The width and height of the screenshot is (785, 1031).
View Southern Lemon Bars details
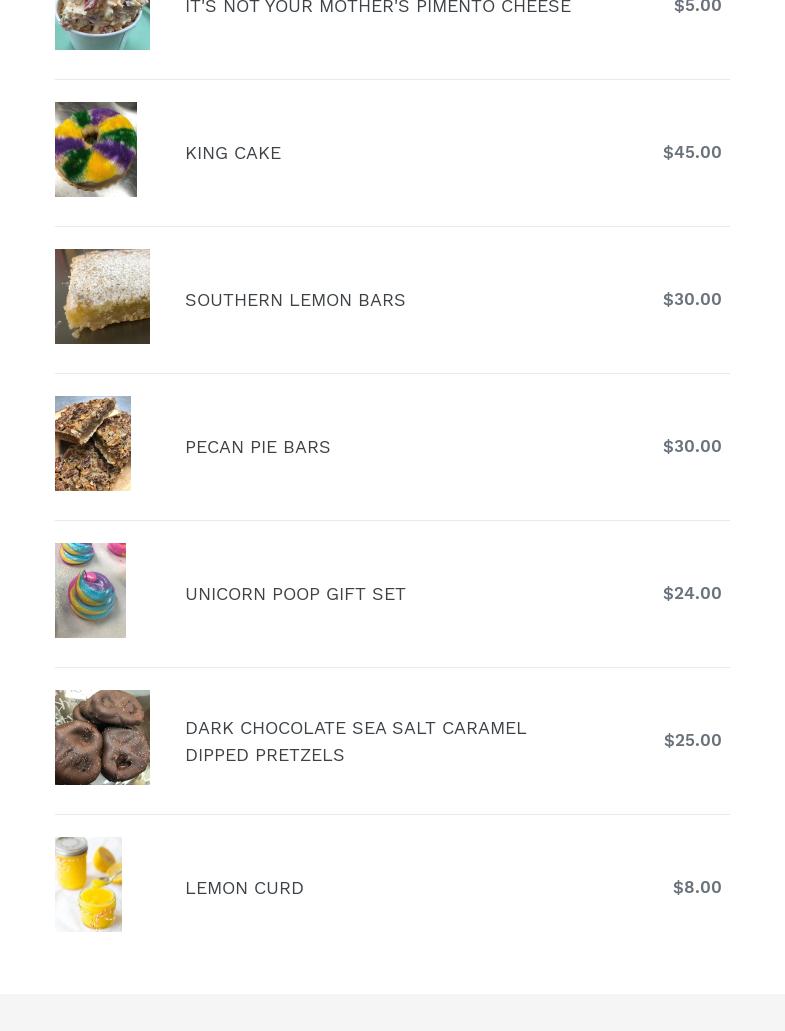click(x=295, y=300)
